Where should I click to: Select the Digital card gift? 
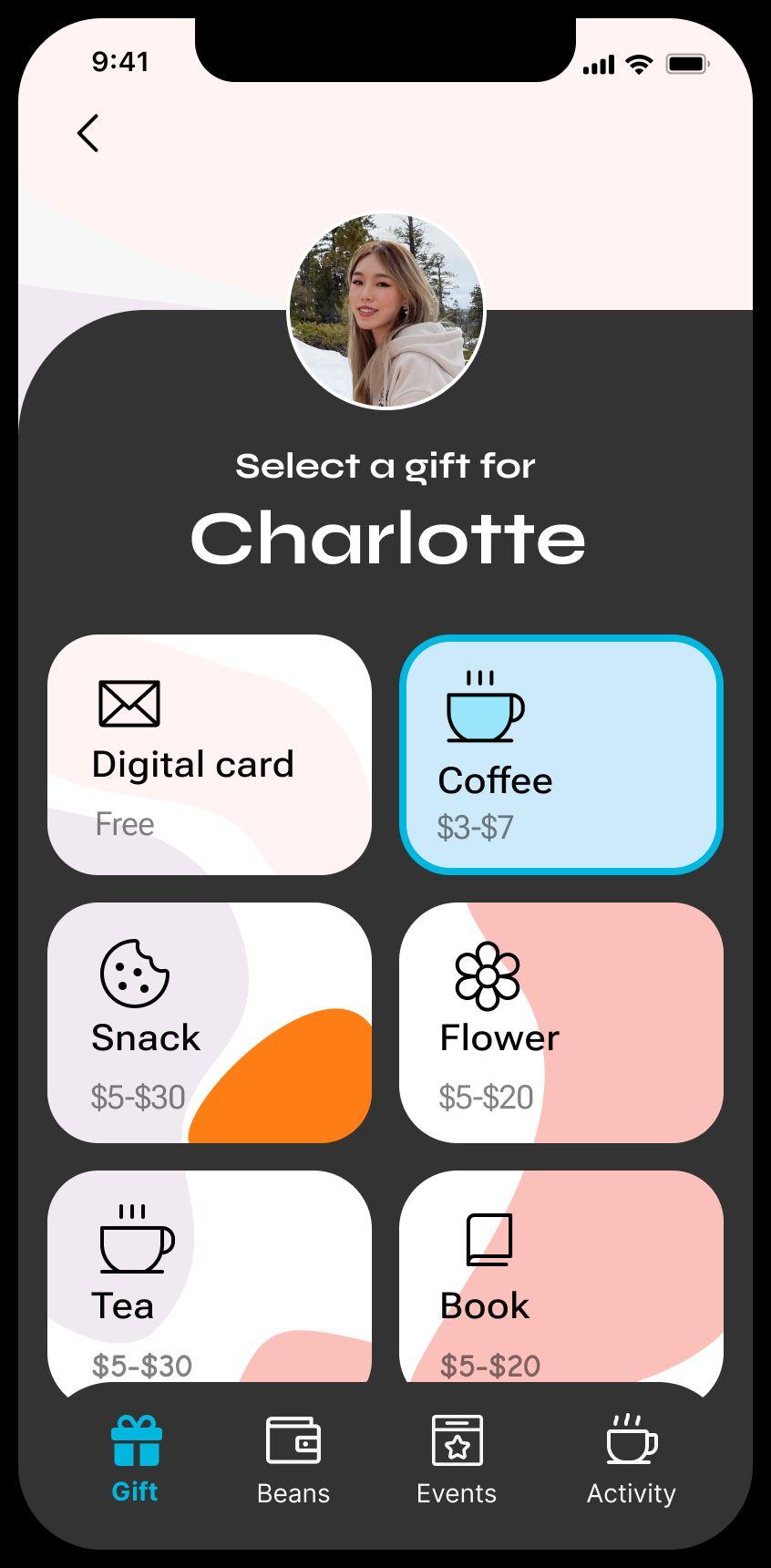209,755
